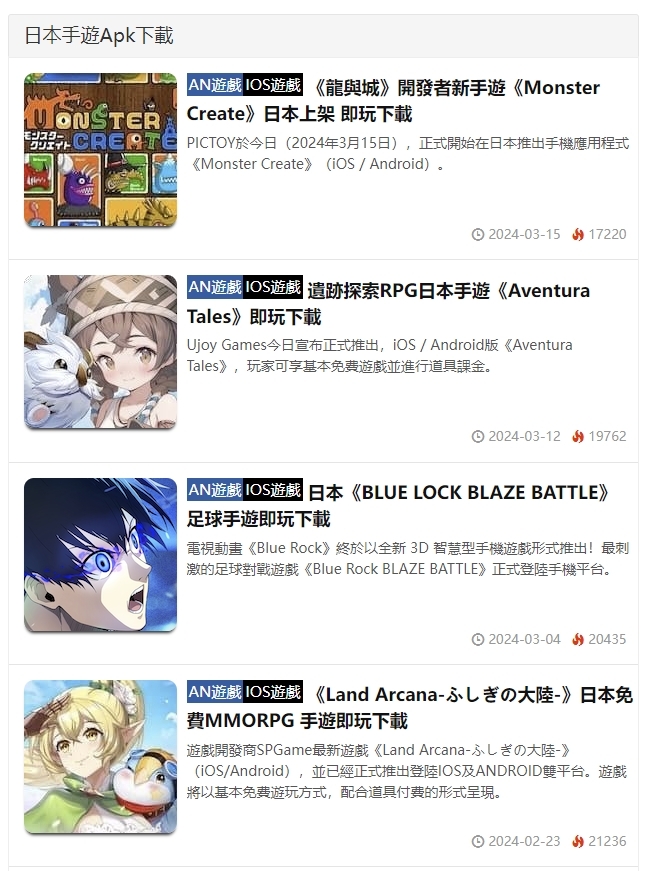Tap the BLUE LOCK game thumbnail
Image resolution: width=651 pixels, height=871 pixels.
(100, 555)
